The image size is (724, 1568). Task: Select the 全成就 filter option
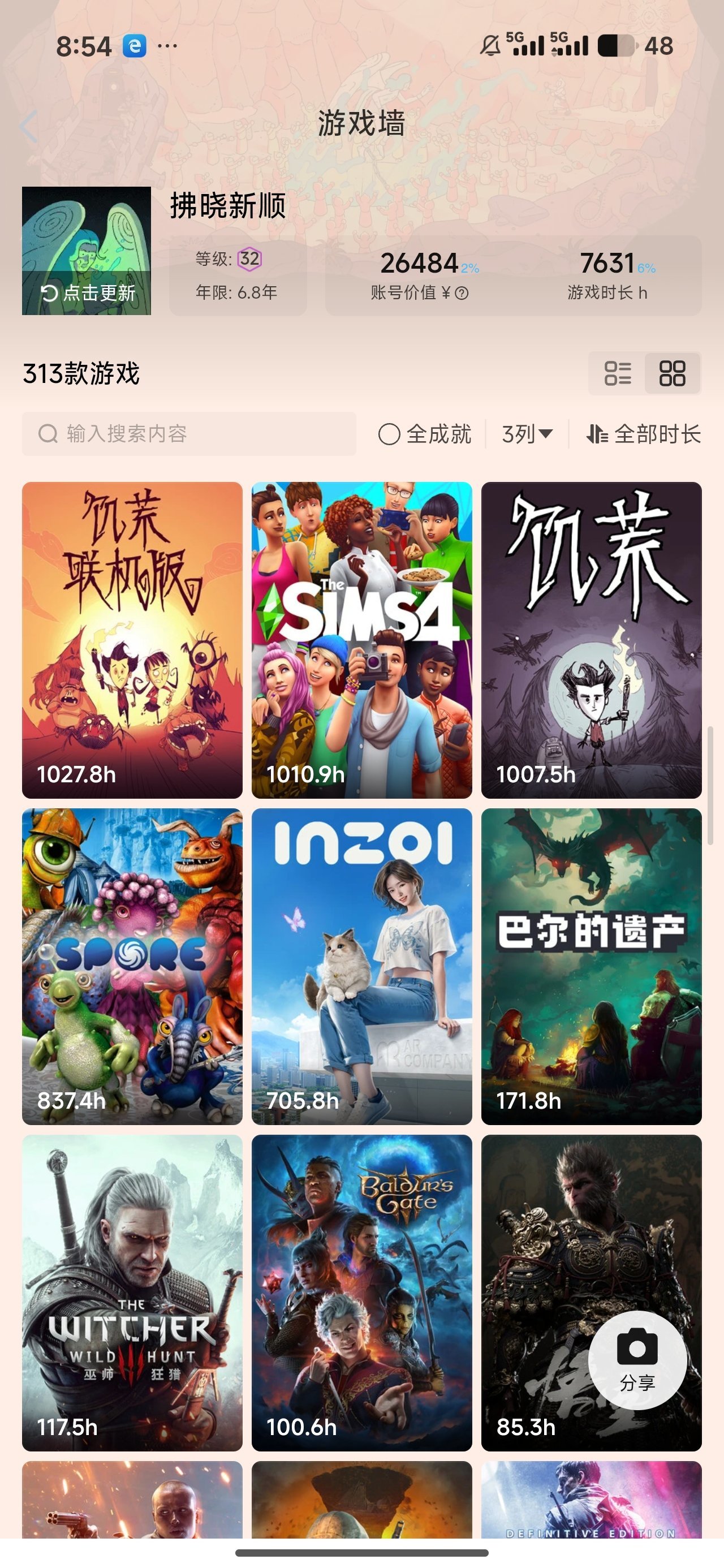coord(425,434)
